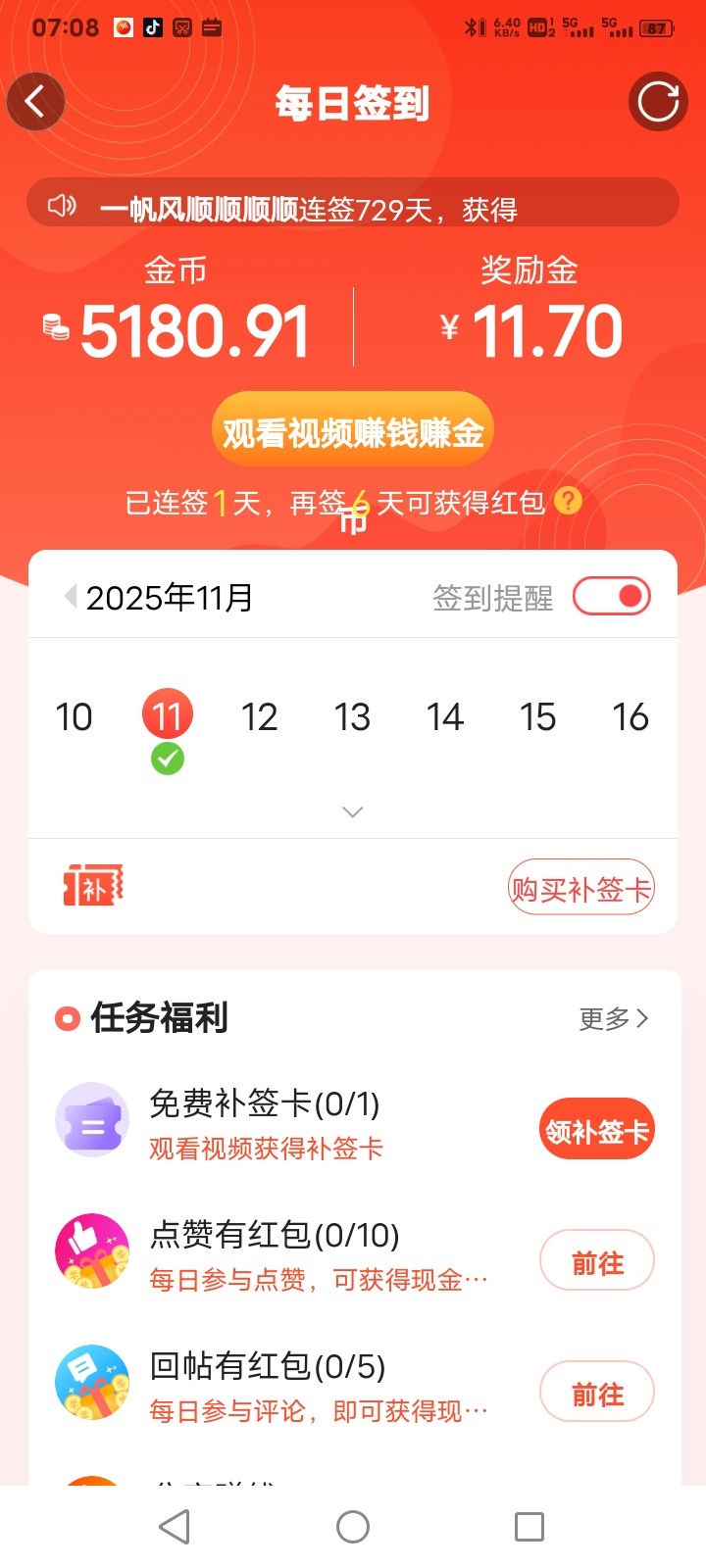The width and height of the screenshot is (706, 1568).
Task: Select date 12 in the calendar
Action: 260,717
